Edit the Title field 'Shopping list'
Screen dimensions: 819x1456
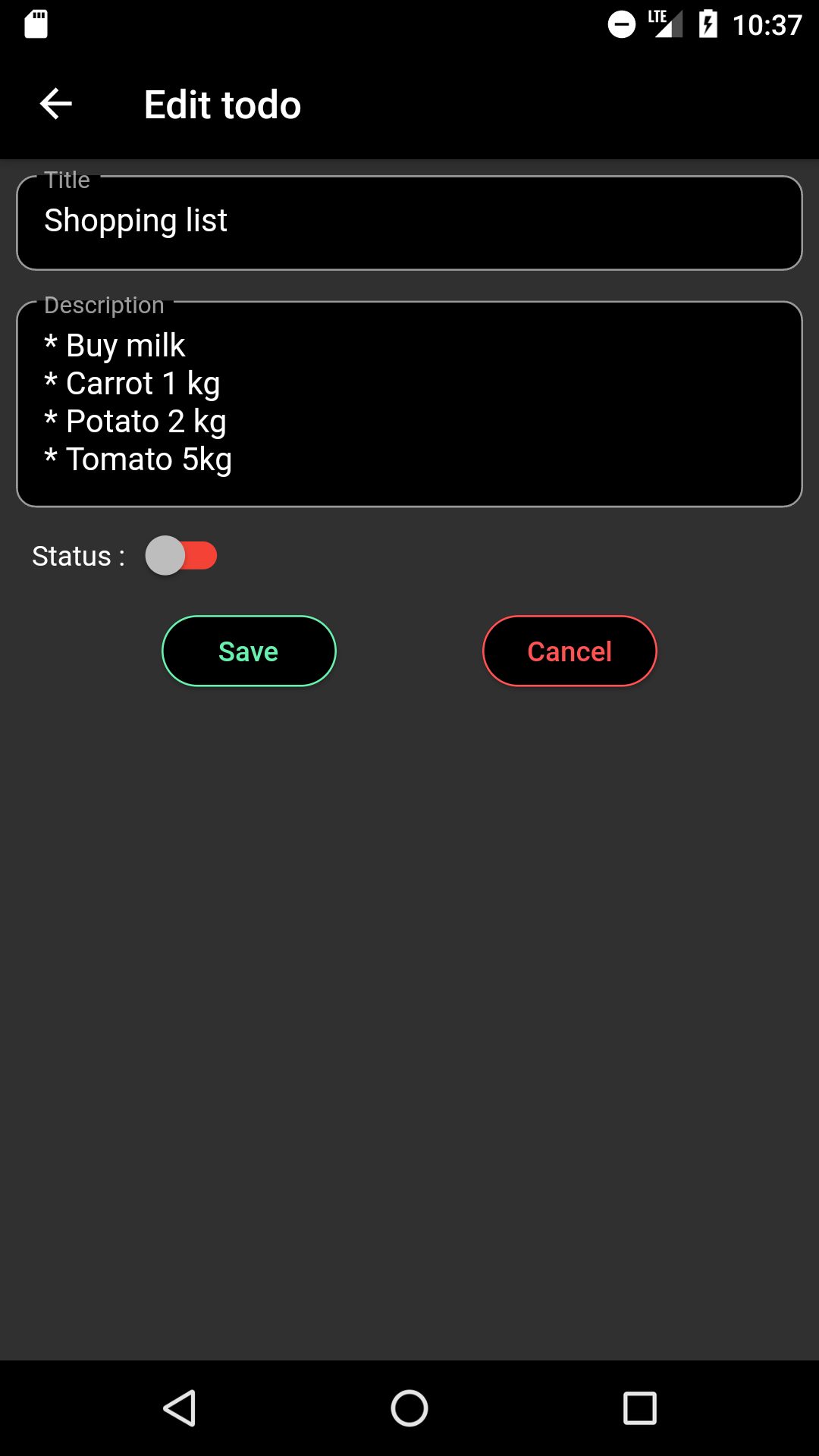tap(409, 222)
